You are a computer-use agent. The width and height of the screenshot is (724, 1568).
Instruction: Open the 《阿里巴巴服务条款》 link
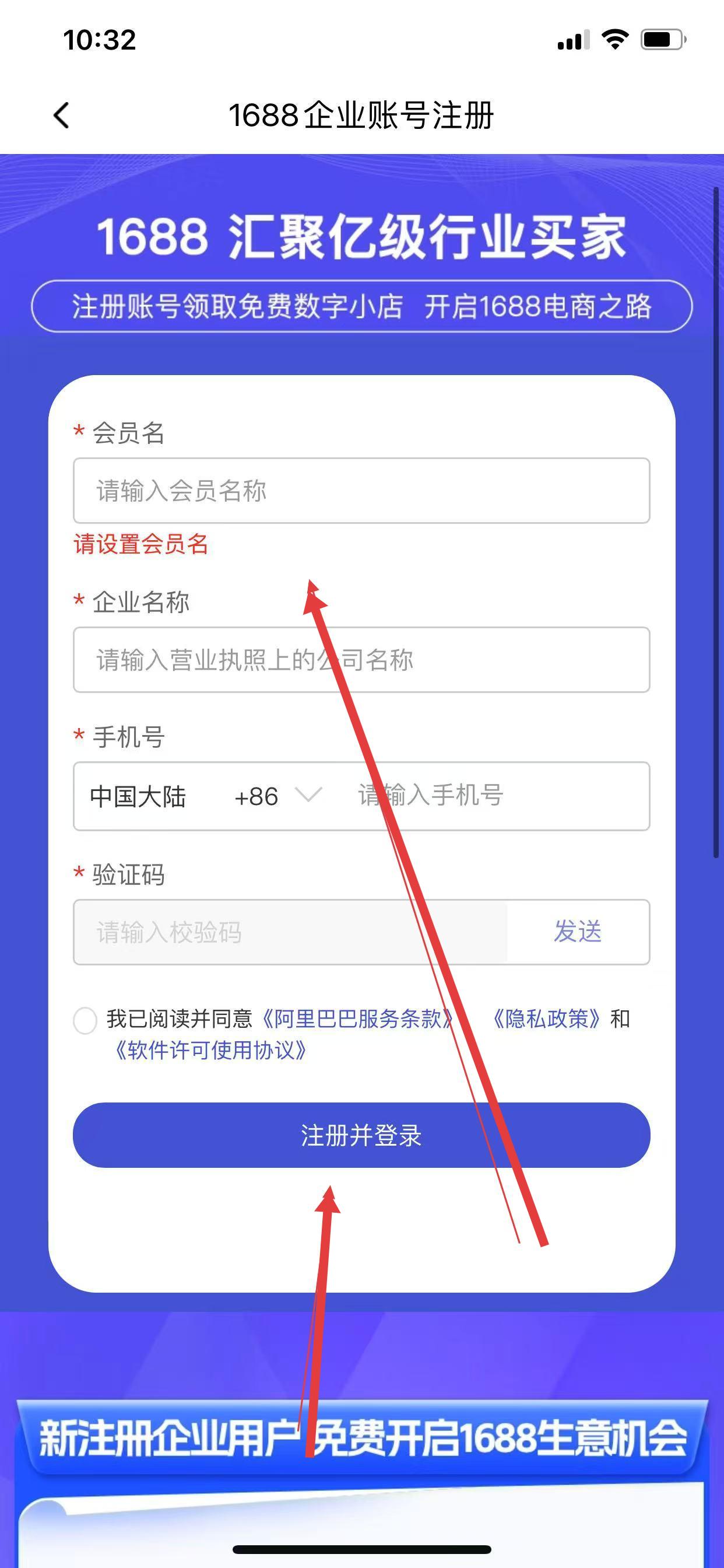[x=356, y=1019]
